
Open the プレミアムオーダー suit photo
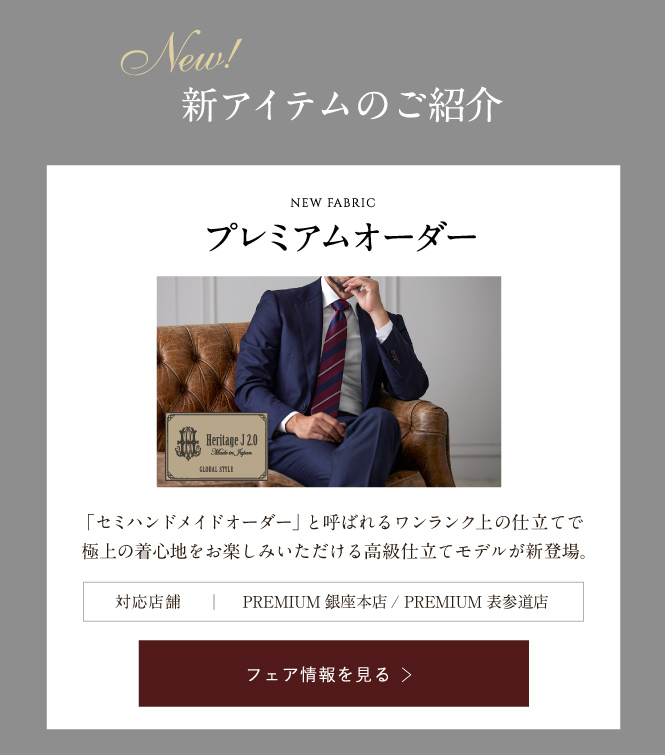click(x=329, y=381)
